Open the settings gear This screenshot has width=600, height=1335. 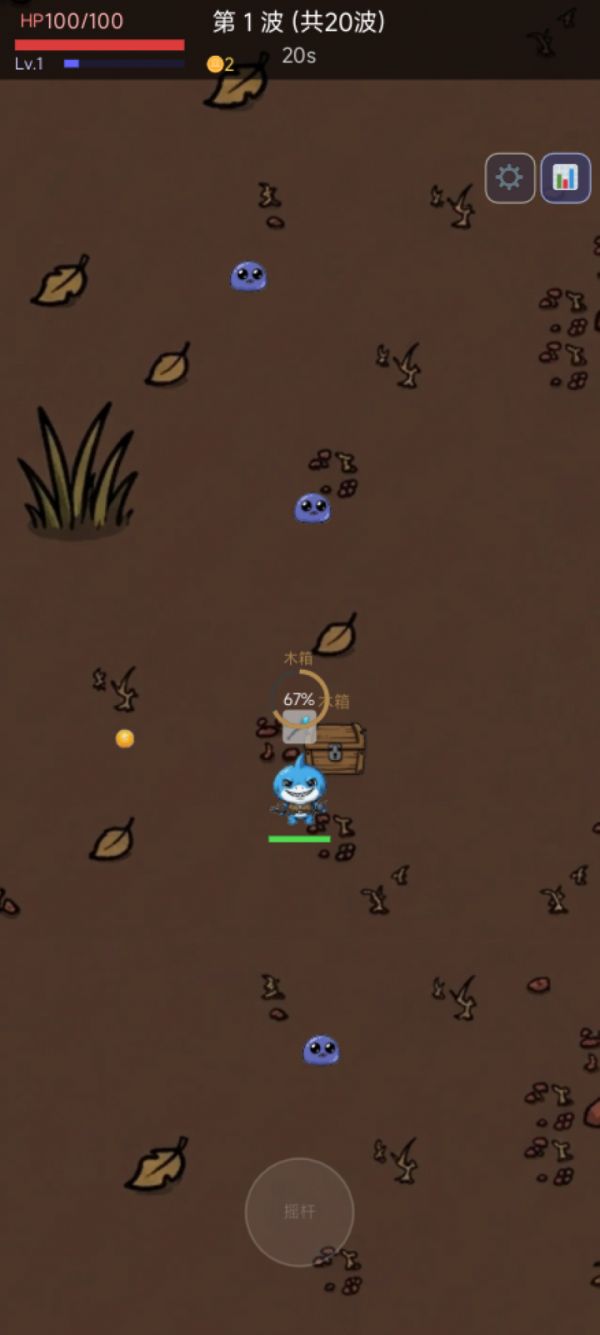(x=510, y=178)
